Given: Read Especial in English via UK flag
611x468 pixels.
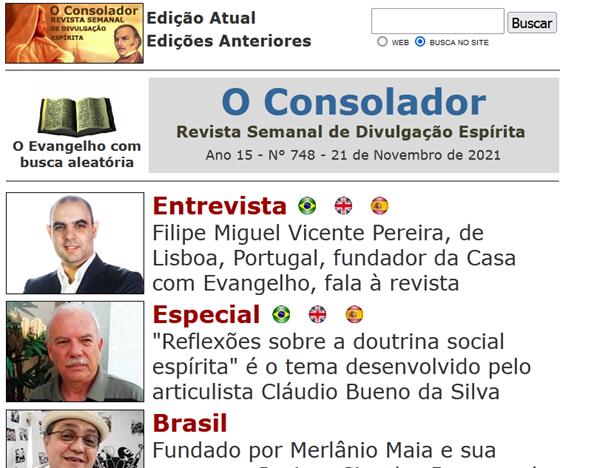Looking at the screenshot, I should coord(318,314).
